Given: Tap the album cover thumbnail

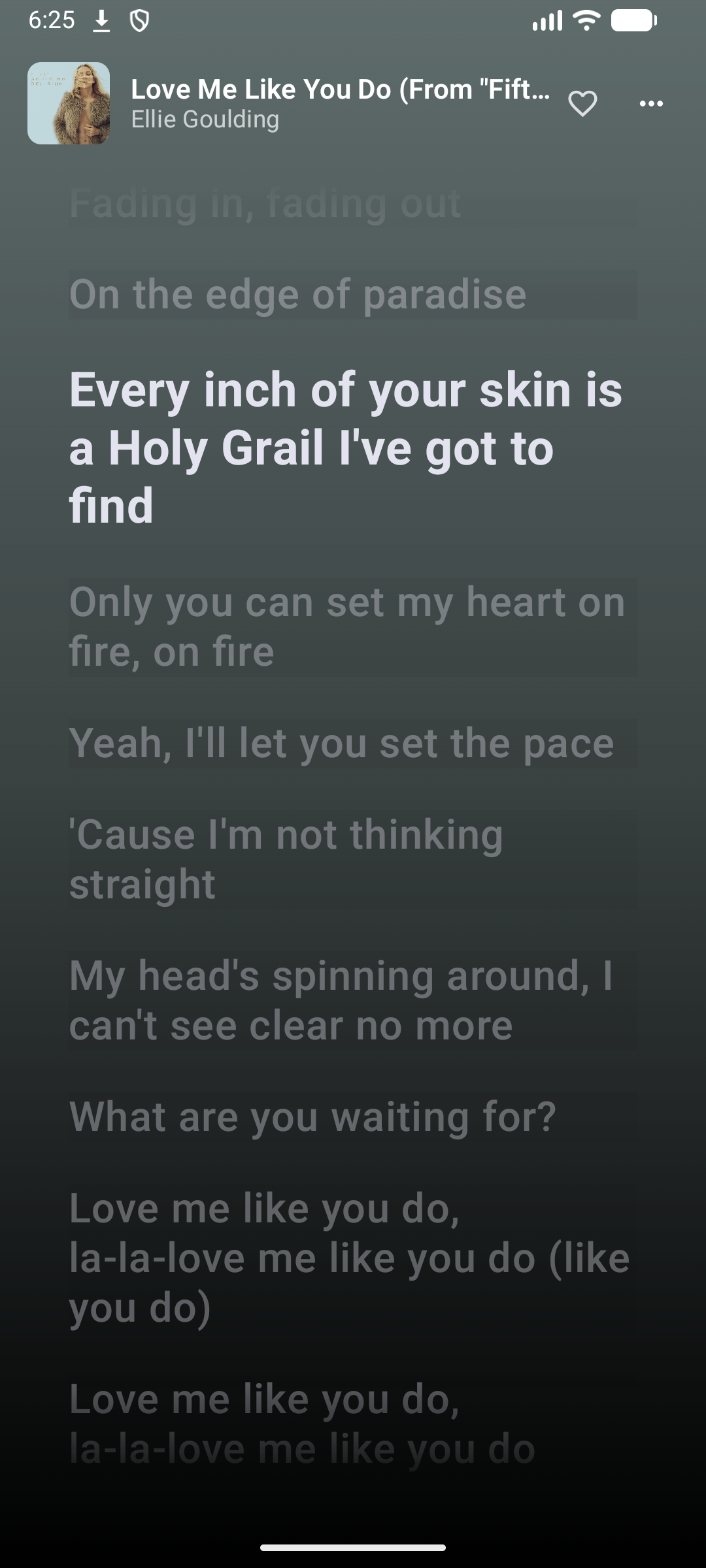Looking at the screenshot, I should pyautogui.click(x=69, y=103).
